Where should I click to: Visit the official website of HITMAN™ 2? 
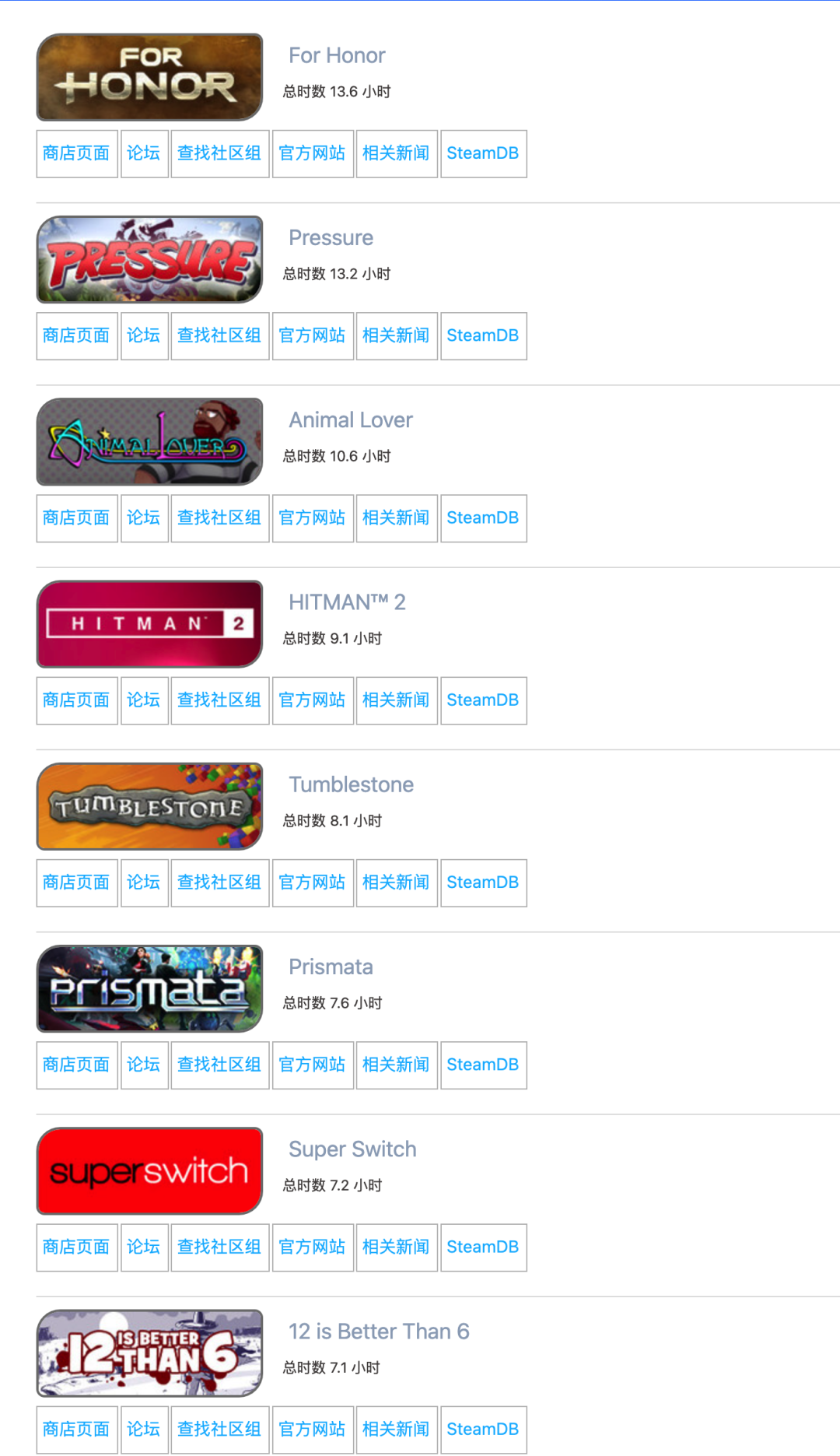[313, 700]
